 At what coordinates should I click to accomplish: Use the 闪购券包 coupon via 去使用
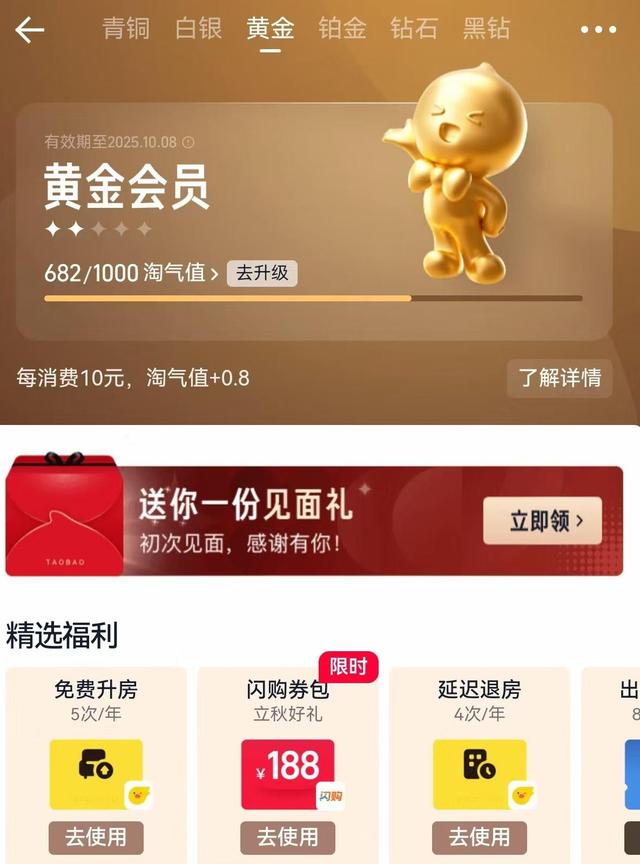tap(288, 837)
